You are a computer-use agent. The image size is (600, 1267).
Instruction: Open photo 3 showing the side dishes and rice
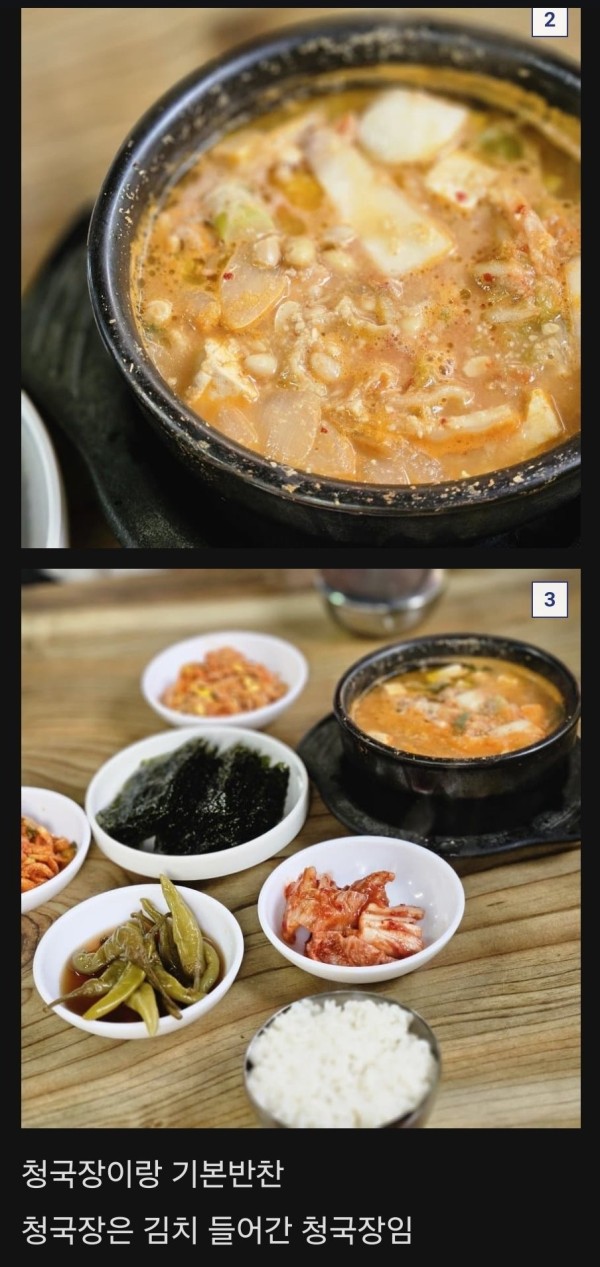pos(300,848)
